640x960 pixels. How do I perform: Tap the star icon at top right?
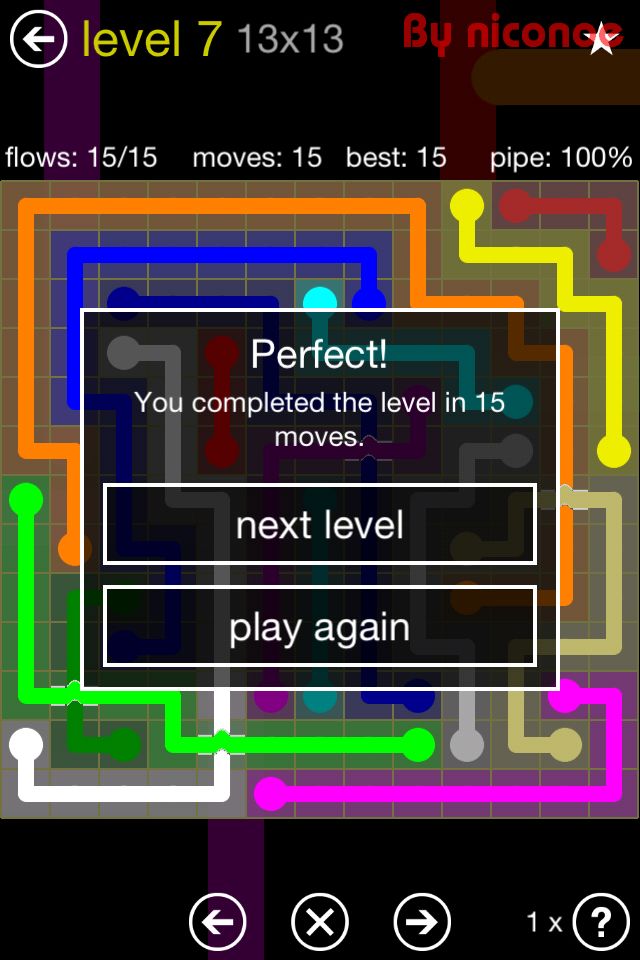tap(601, 40)
